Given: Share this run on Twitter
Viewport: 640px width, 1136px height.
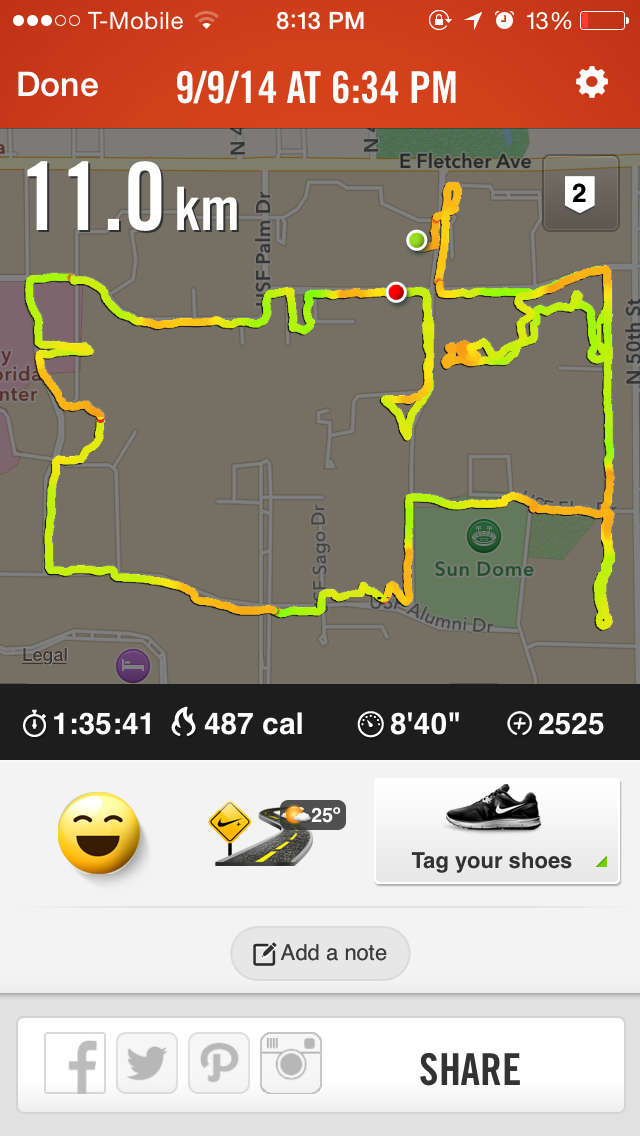Looking at the screenshot, I should click(148, 1063).
